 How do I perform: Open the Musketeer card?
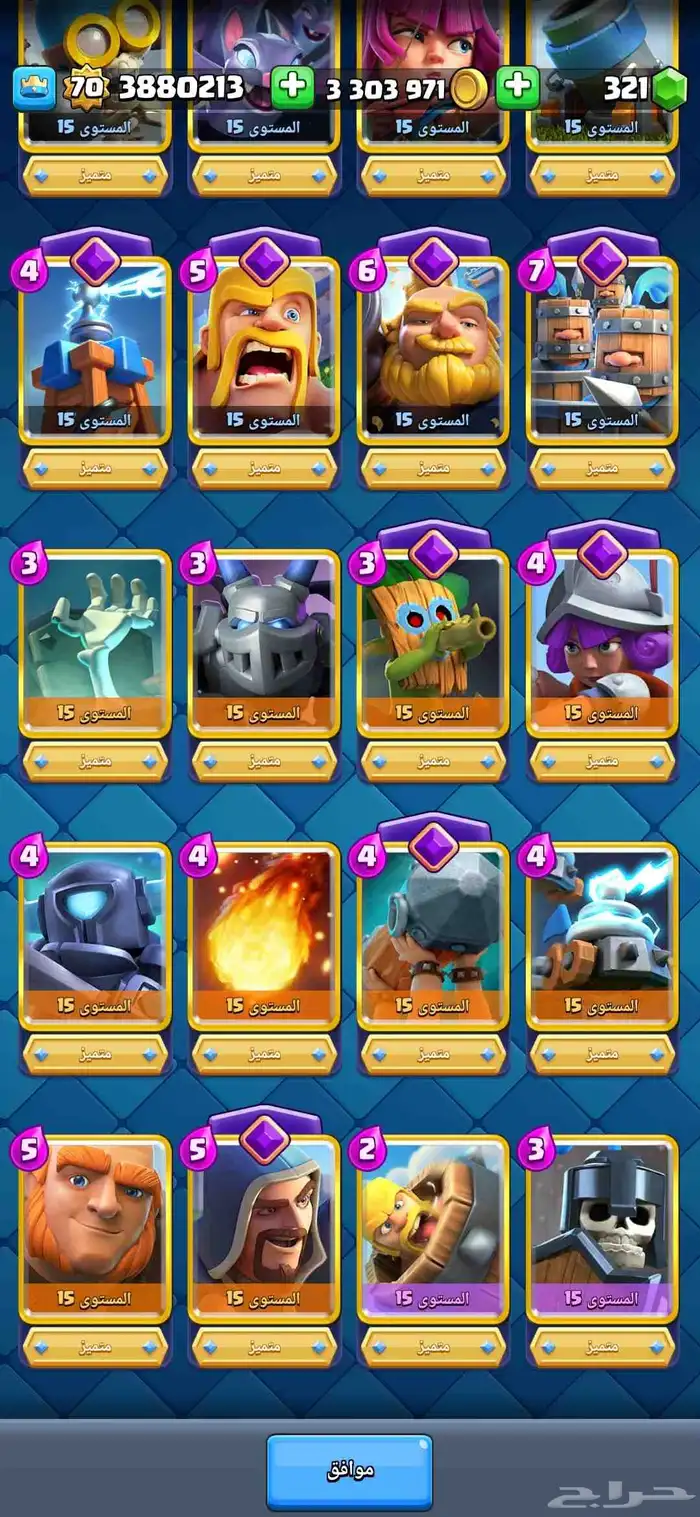[602, 643]
